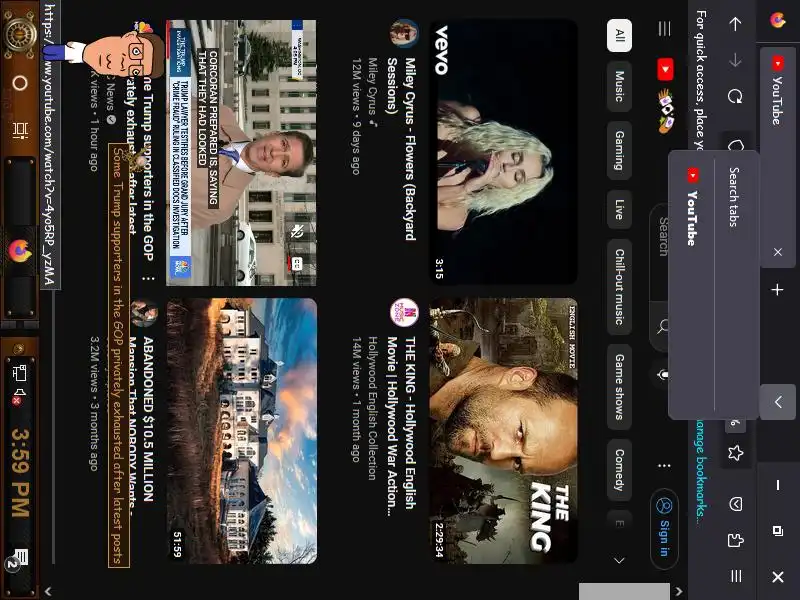Open a new browser tab
Viewport: 800px width, 600px height.
coord(777,290)
